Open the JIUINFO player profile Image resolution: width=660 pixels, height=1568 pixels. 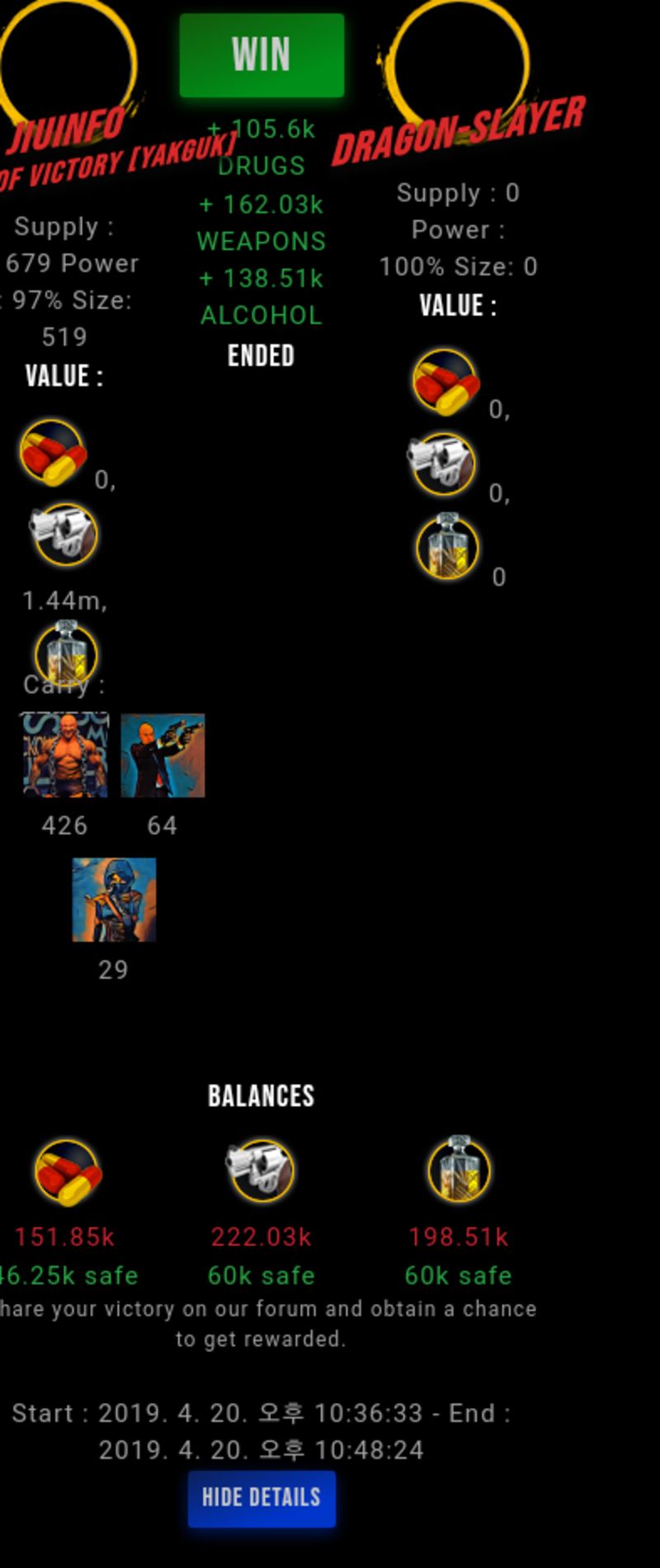pyautogui.click(x=66, y=130)
